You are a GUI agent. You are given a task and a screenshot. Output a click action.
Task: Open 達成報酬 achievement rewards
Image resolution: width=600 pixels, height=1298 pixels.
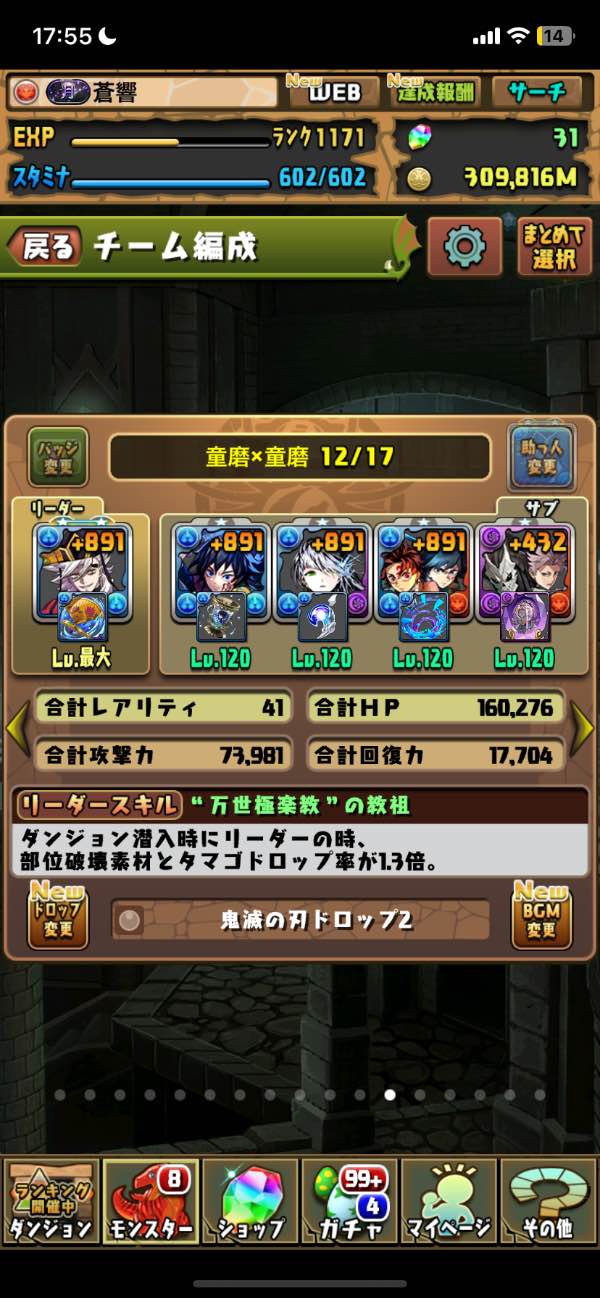click(433, 93)
